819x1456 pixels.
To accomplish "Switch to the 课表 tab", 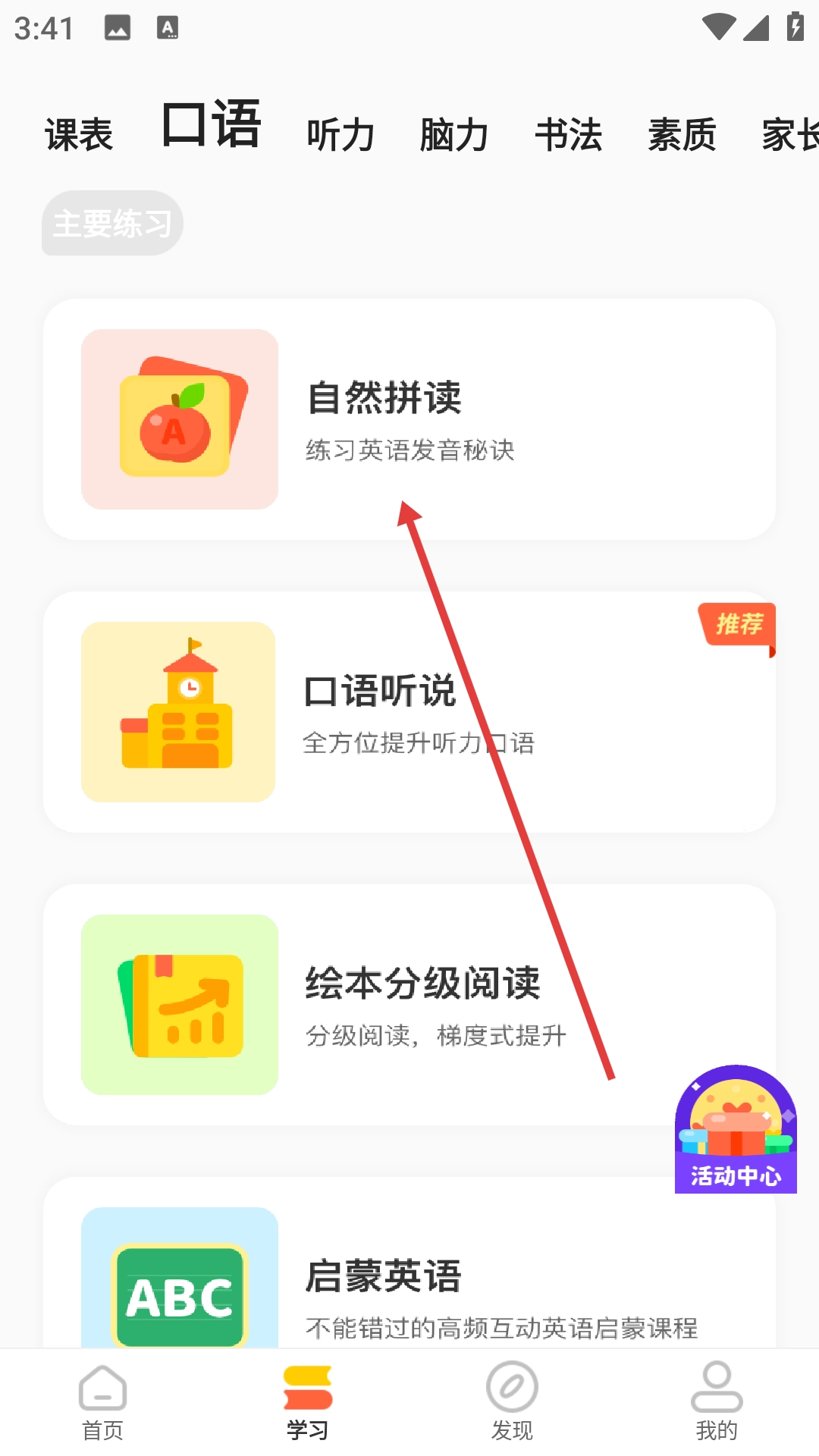I will click(x=79, y=135).
